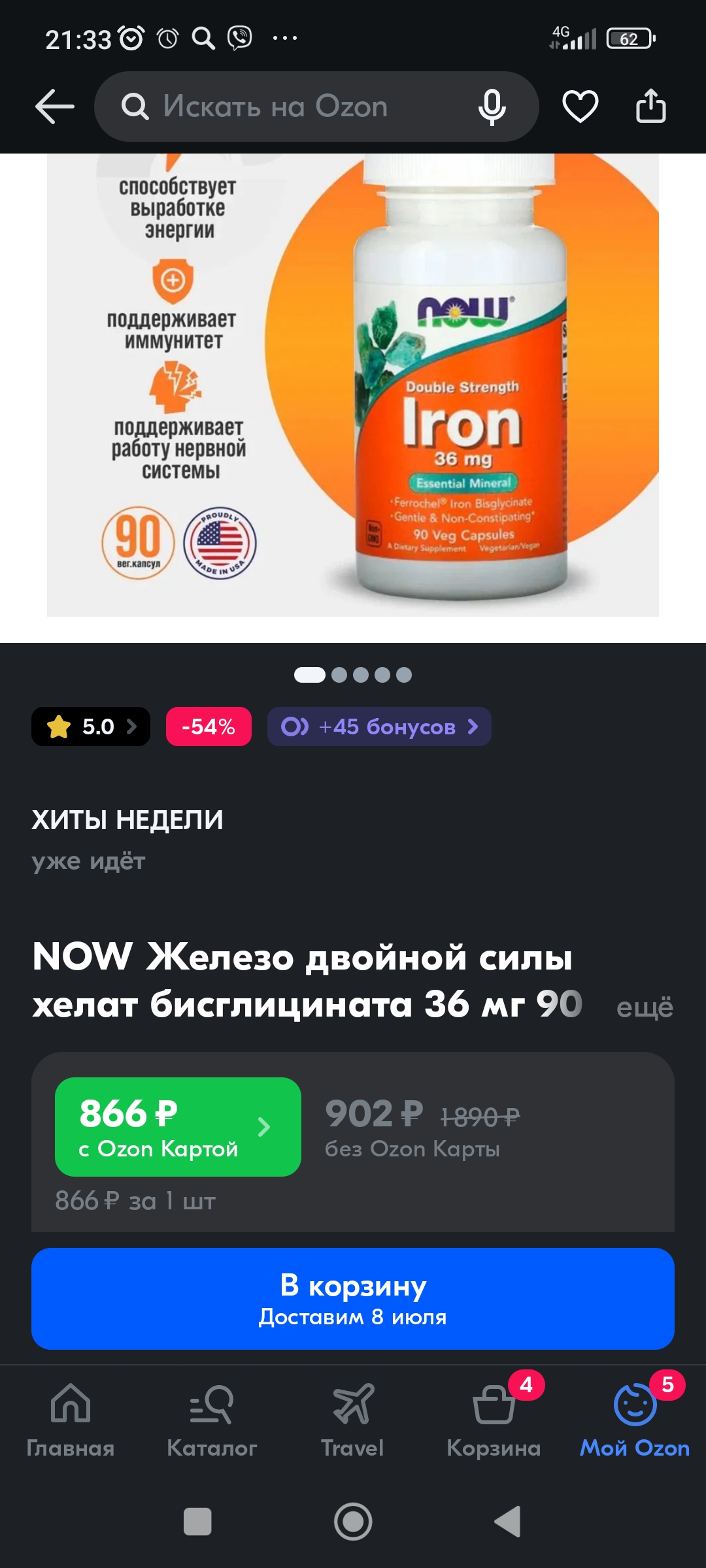Open the +45 бонусов details

coord(379,727)
